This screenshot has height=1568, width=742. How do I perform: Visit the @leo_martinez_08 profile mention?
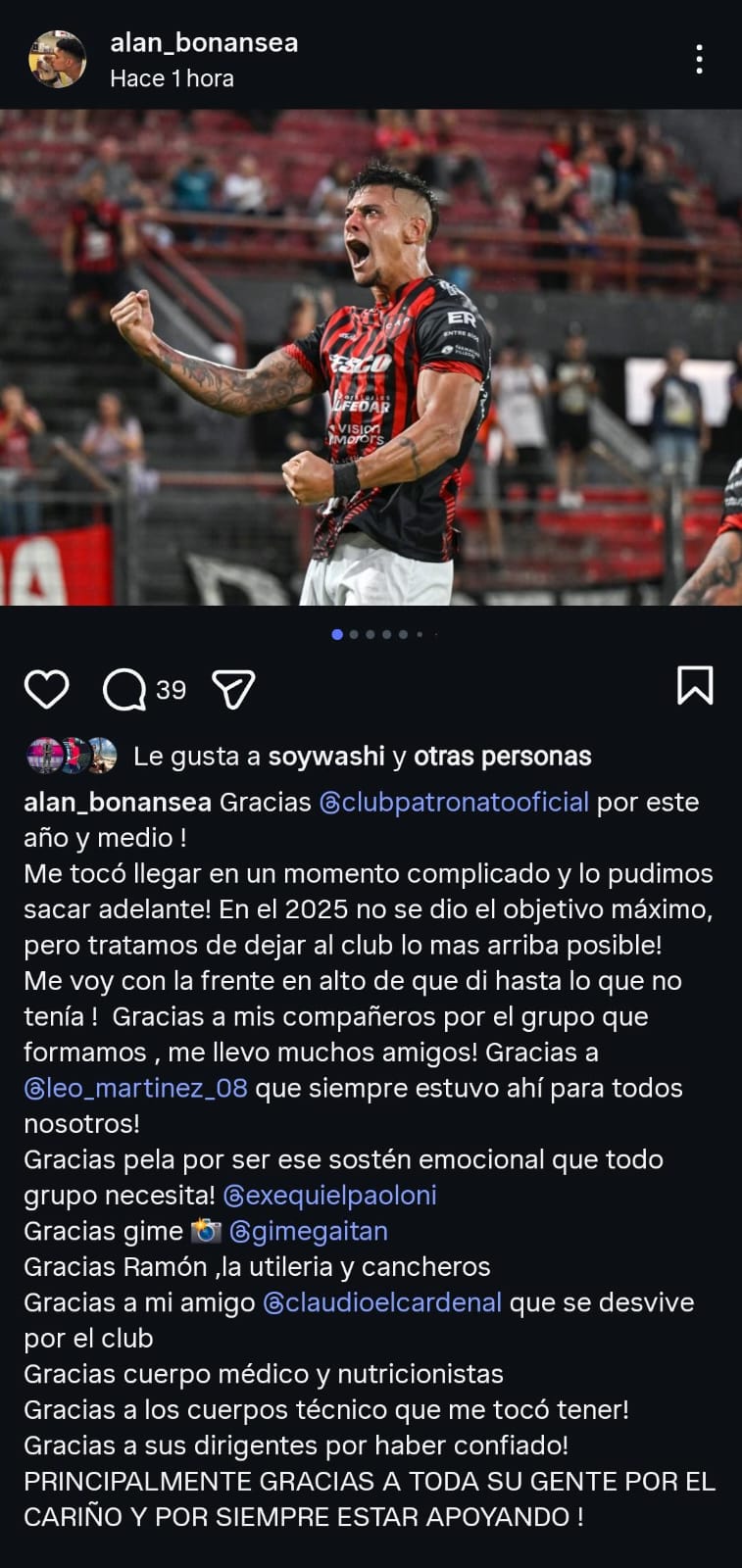tap(135, 1089)
